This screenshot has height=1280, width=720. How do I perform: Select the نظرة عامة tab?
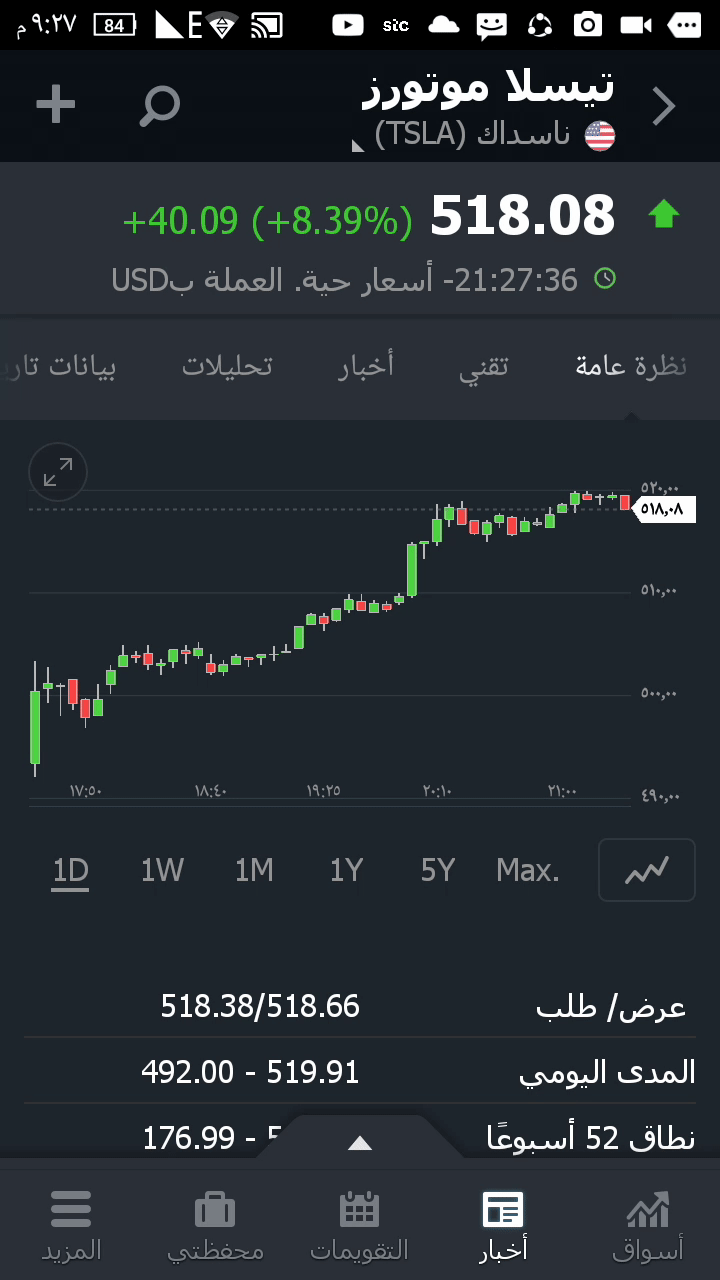pos(631,366)
